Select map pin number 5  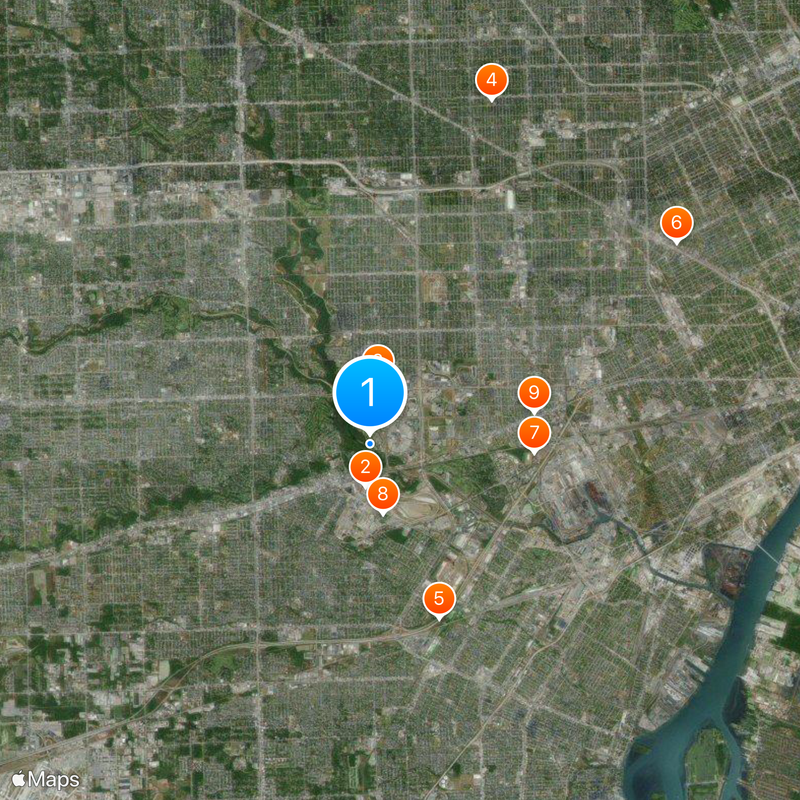click(439, 599)
